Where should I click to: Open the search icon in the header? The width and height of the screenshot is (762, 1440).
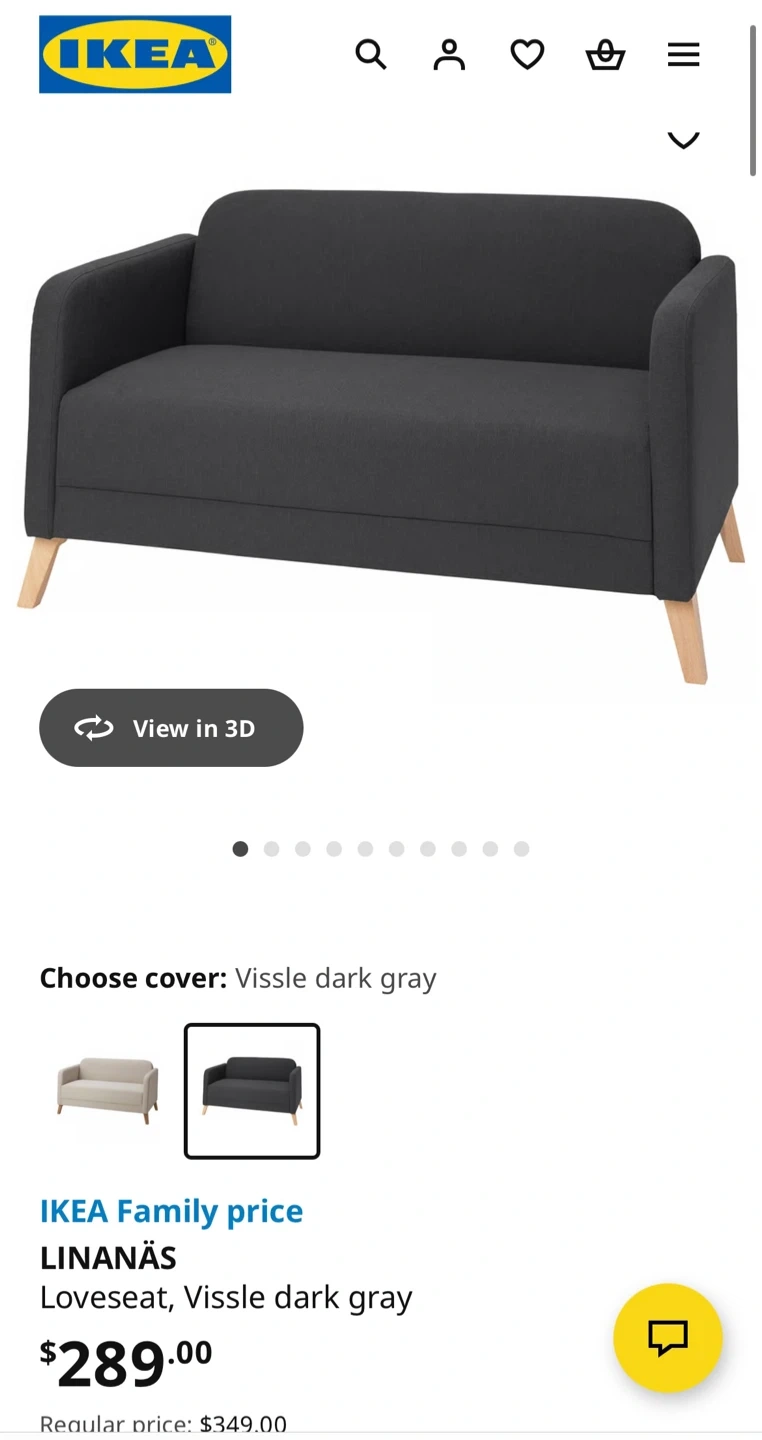[x=371, y=54]
